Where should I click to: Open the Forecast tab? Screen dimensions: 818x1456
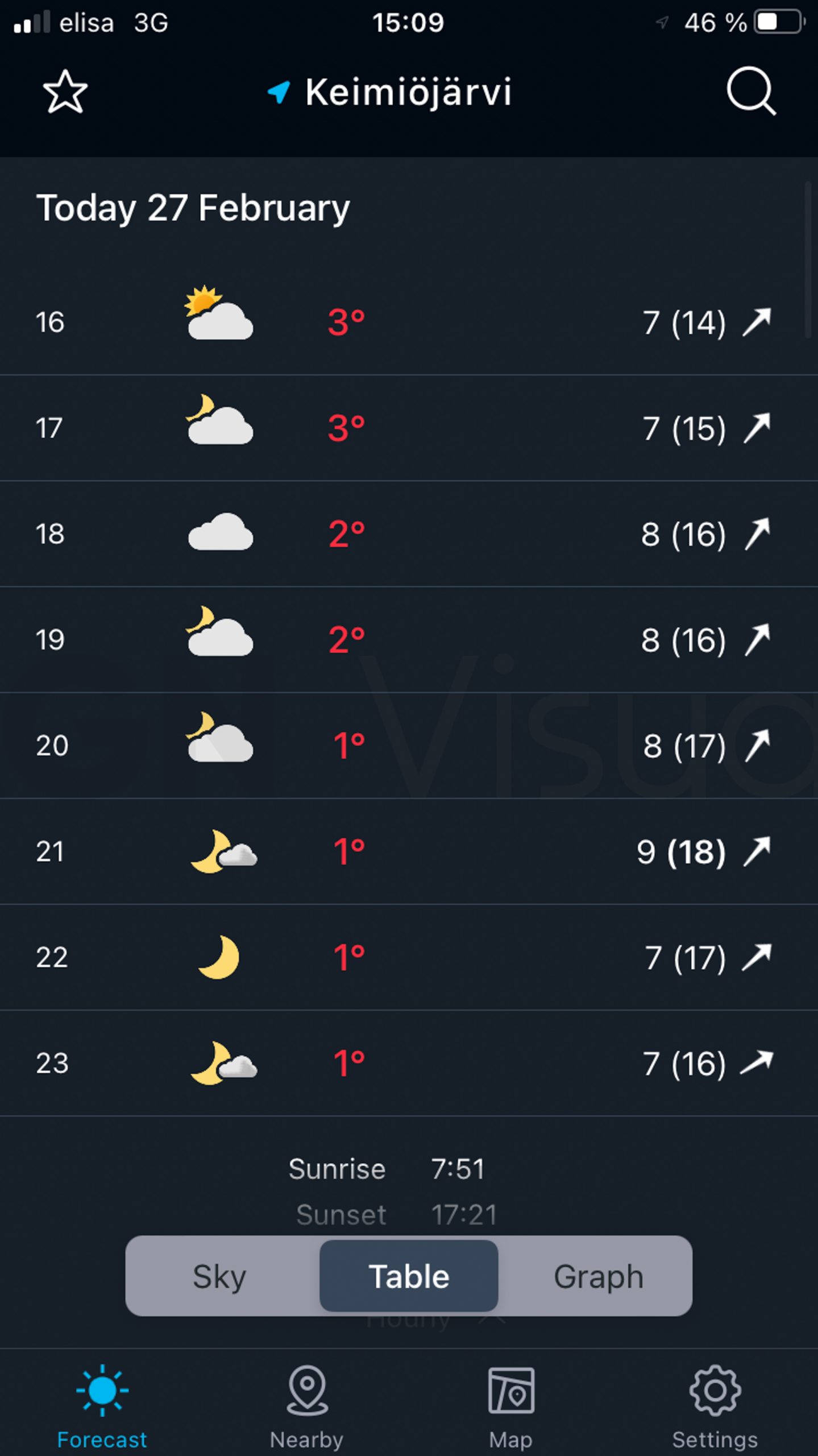click(102, 1406)
